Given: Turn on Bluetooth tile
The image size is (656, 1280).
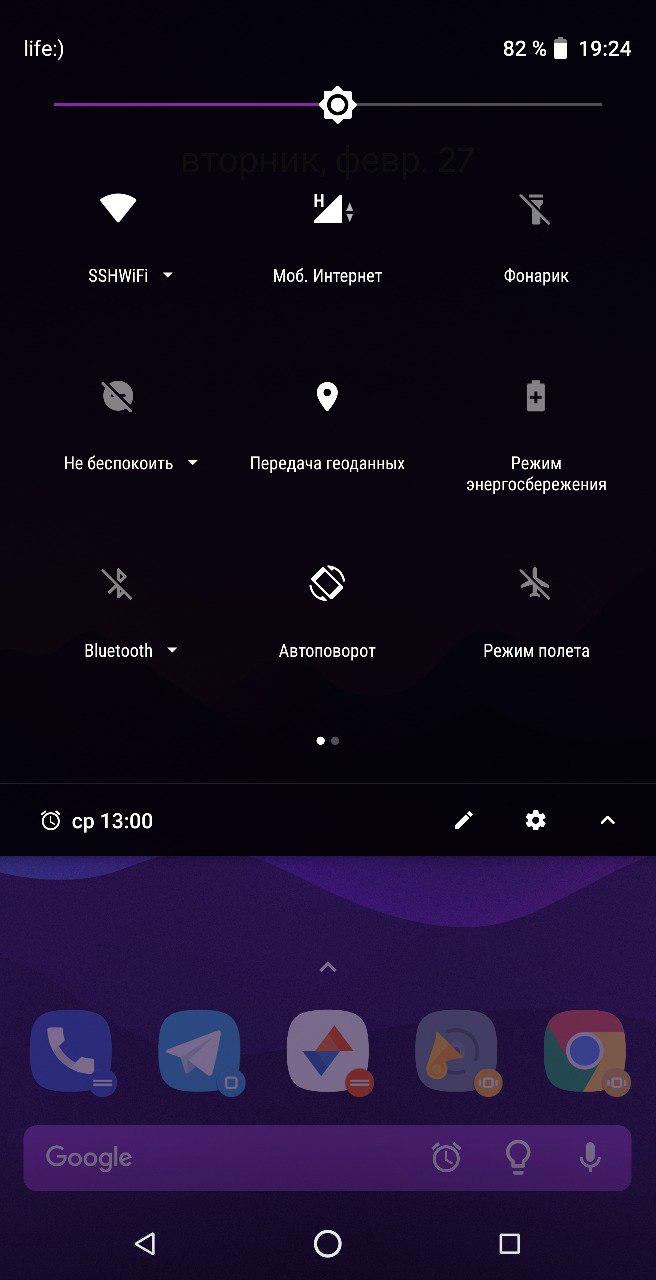Looking at the screenshot, I should point(118,583).
